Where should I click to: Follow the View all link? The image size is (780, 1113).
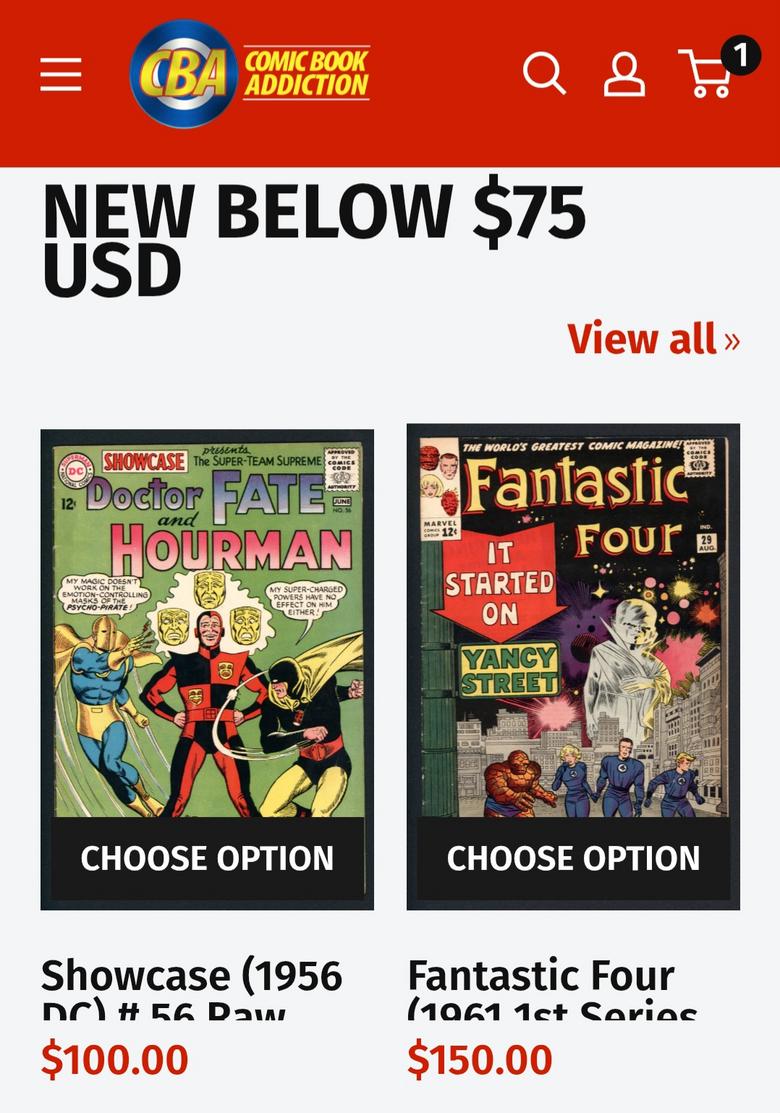click(x=653, y=339)
